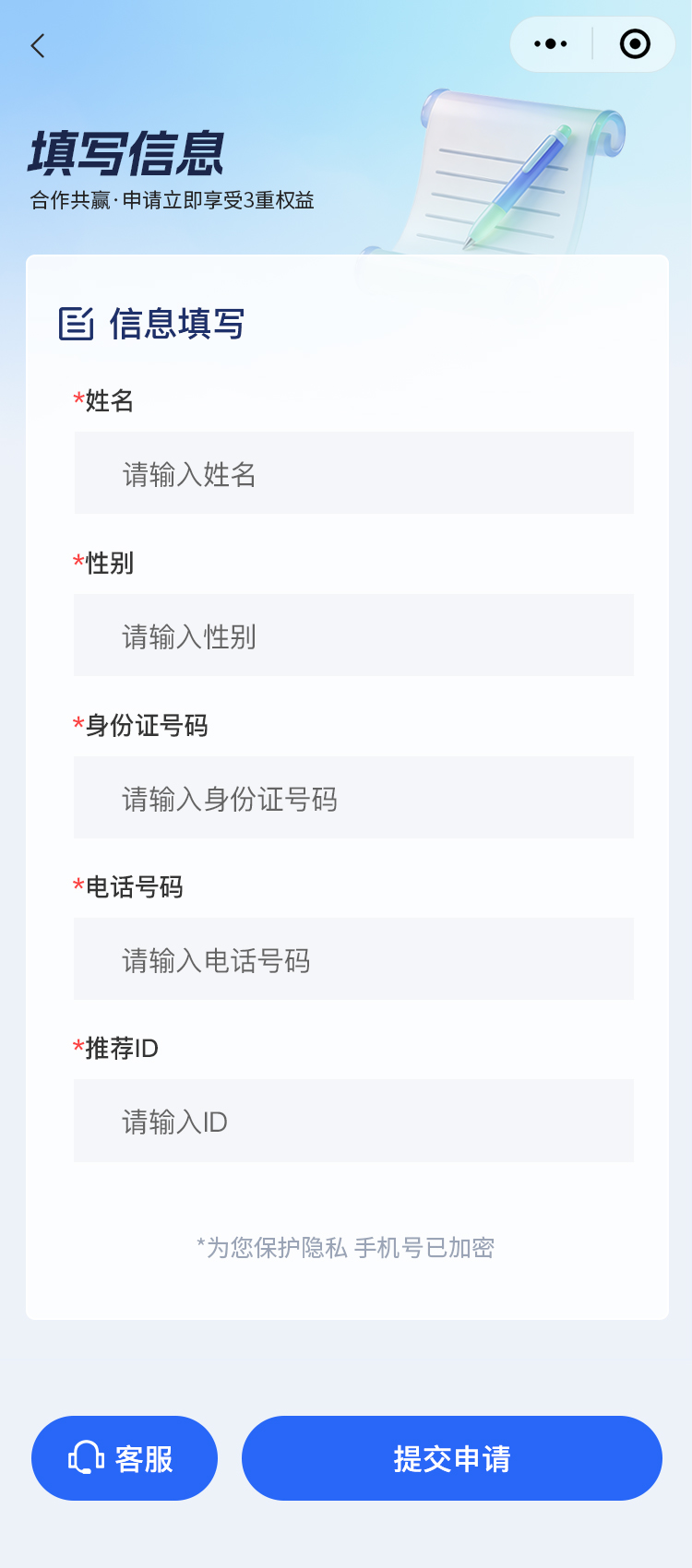Viewport: 692px width, 1568px height.
Task: Activate the 电话号码 phone number field
Action: (x=354, y=959)
